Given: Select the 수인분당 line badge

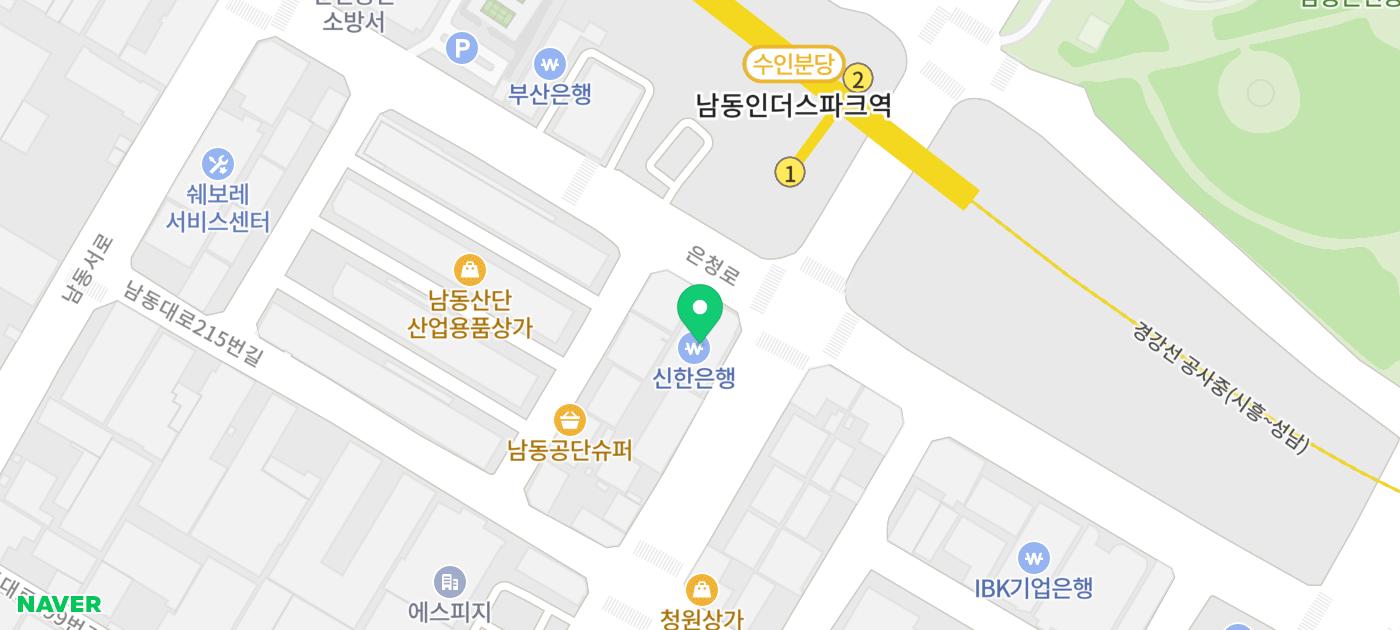Looking at the screenshot, I should click(x=794, y=65).
